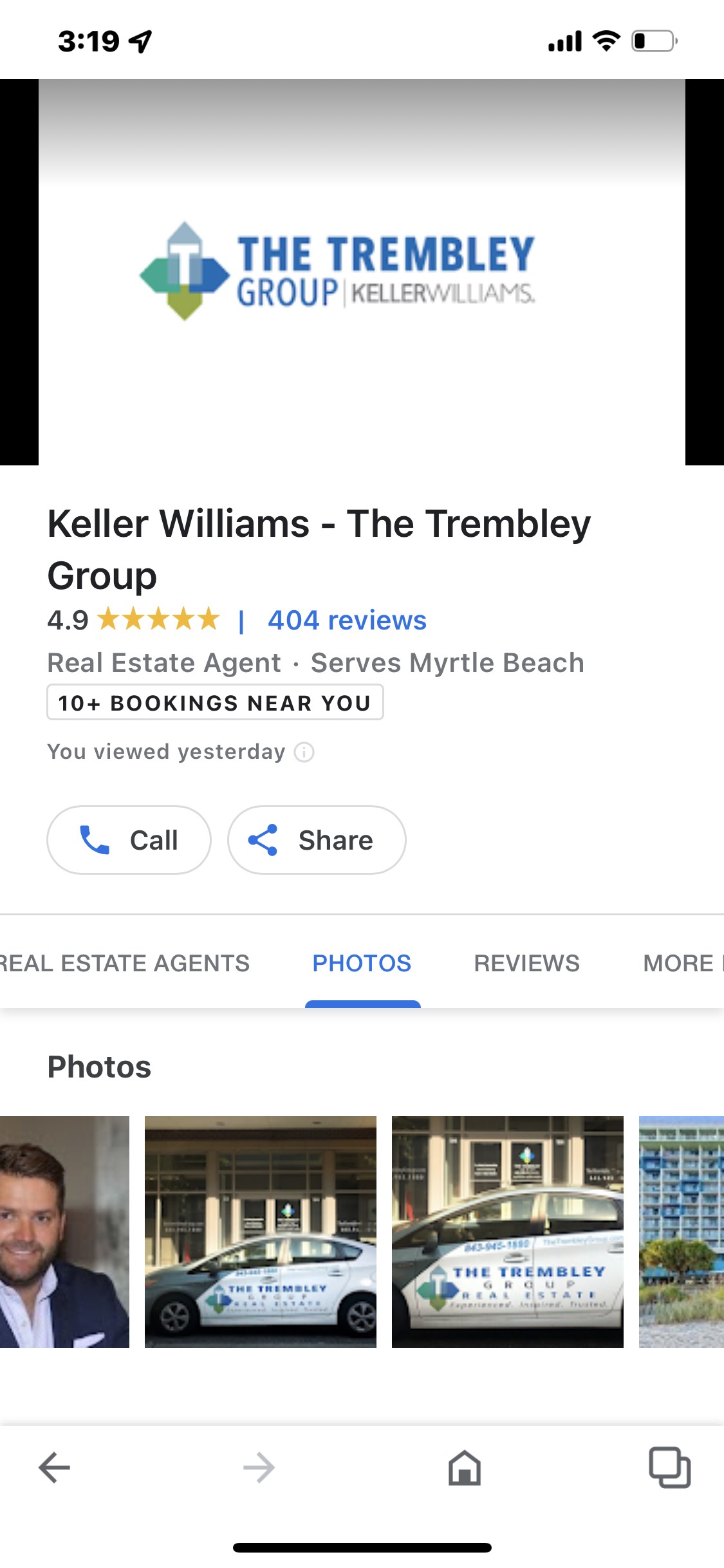
Task: Open the Trembley Group logo header image
Action: pyautogui.click(x=362, y=272)
